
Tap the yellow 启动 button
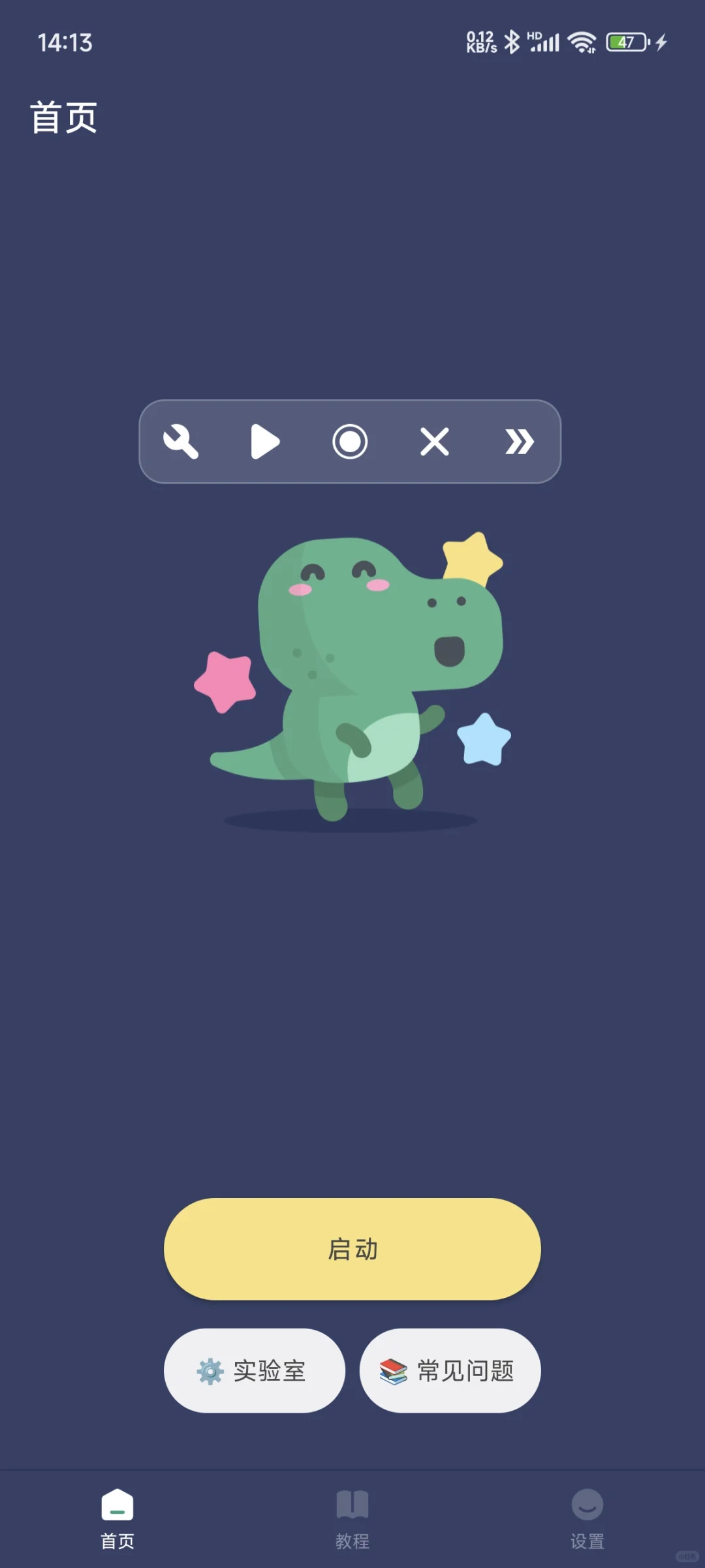coord(352,1249)
